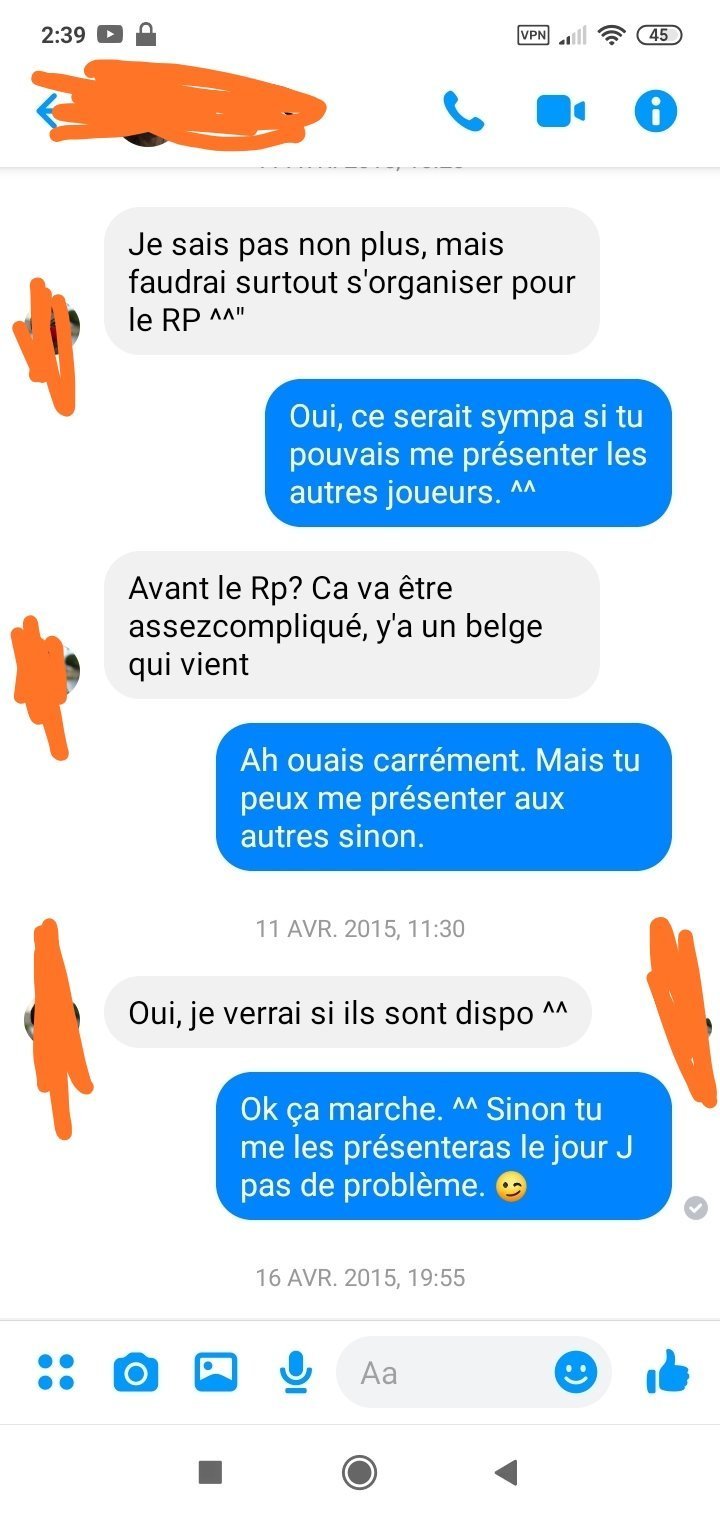The height and width of the screenshot is (1520, 720).
Task: Open the camera to take a photo
Action: [136, 1372]
